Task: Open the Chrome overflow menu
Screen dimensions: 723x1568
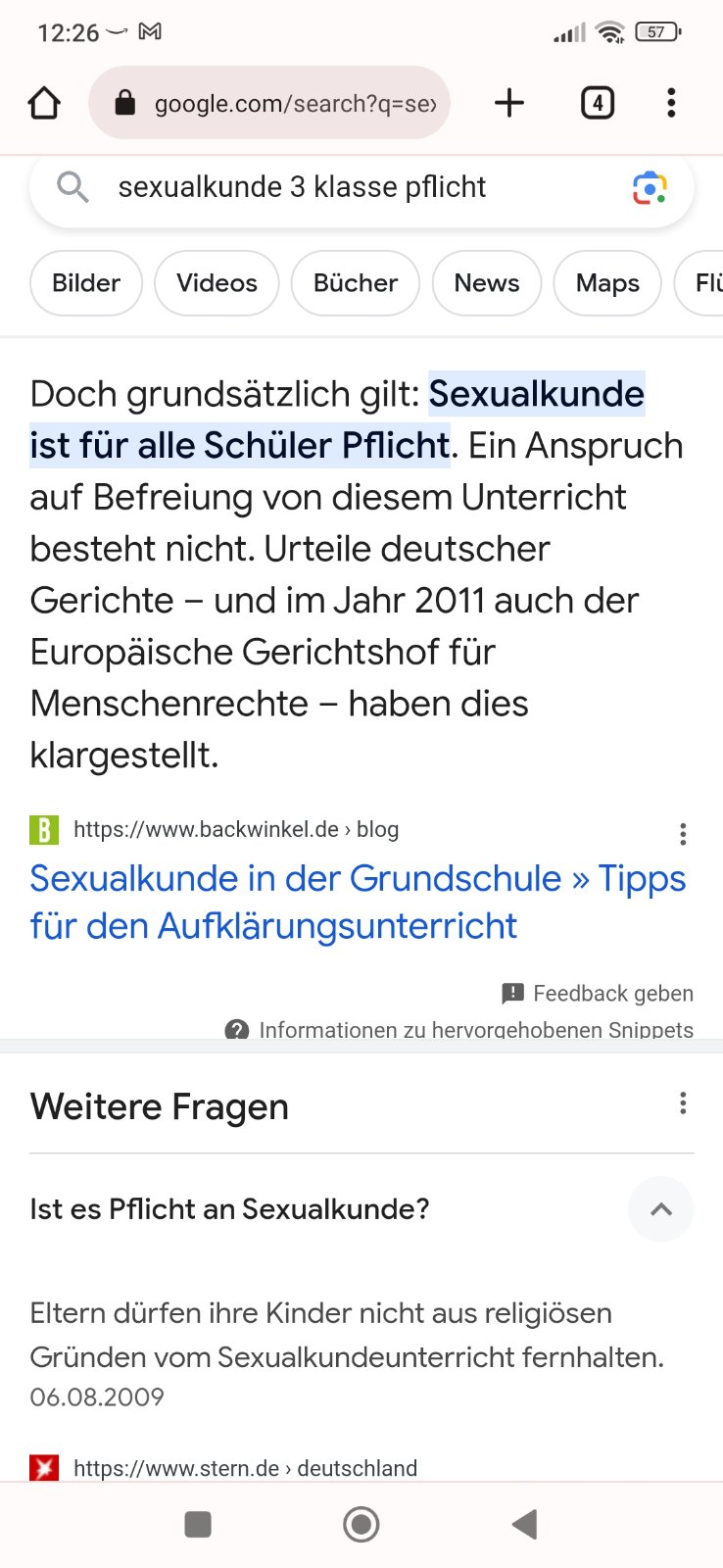Action: 671,103
